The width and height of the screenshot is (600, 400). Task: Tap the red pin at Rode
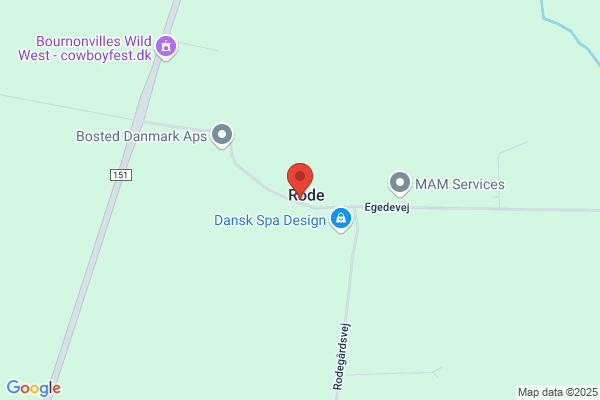point(300,179)
